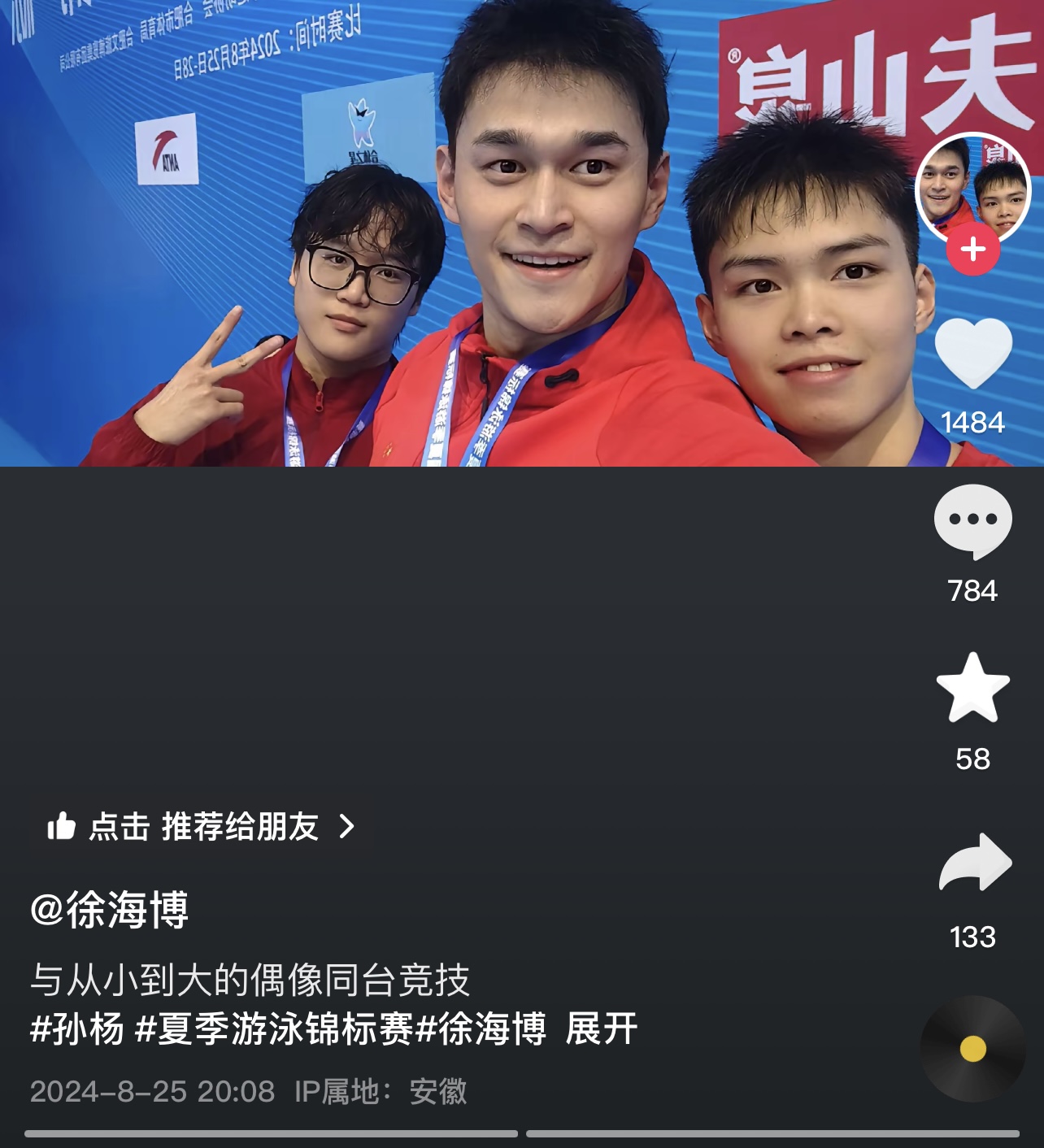Open the #夏季游泳锦标赛 hashtag
Viewport: 1044px width, 1148px height.
click(275, 1029)
